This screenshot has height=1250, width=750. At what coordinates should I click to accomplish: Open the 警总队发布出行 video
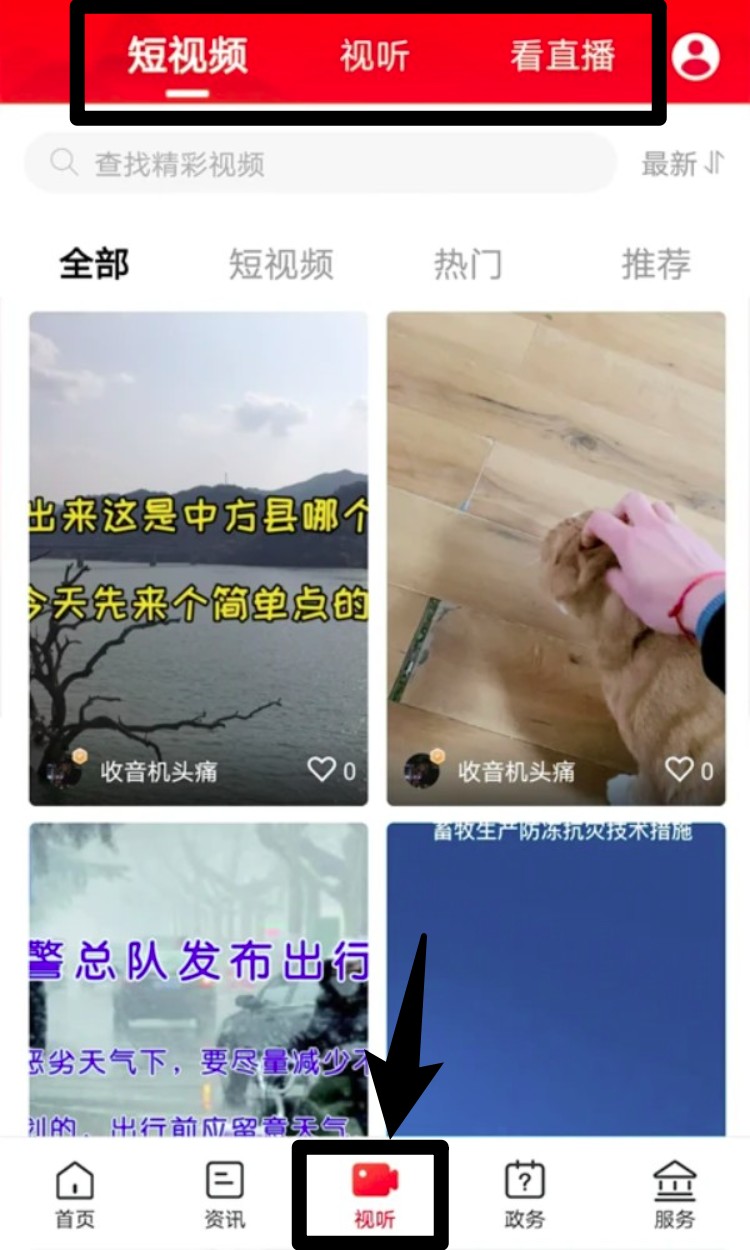(x=198, y=980)
